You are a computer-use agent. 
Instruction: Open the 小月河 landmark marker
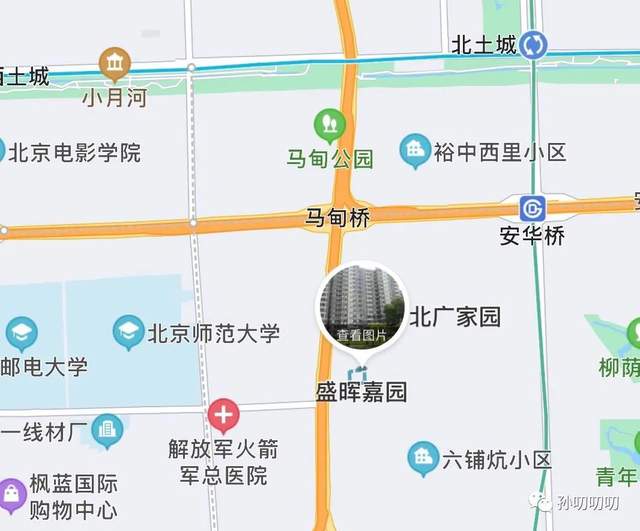[115, 65]
